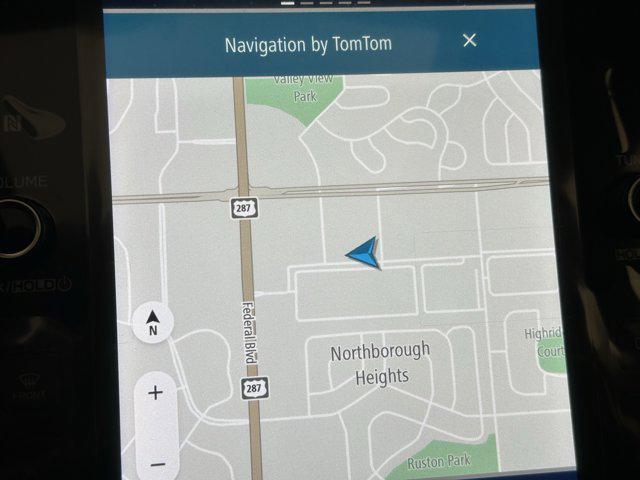Zoom in on the map
This screenshot has width=640, height=480.
(x=155, y=393)
